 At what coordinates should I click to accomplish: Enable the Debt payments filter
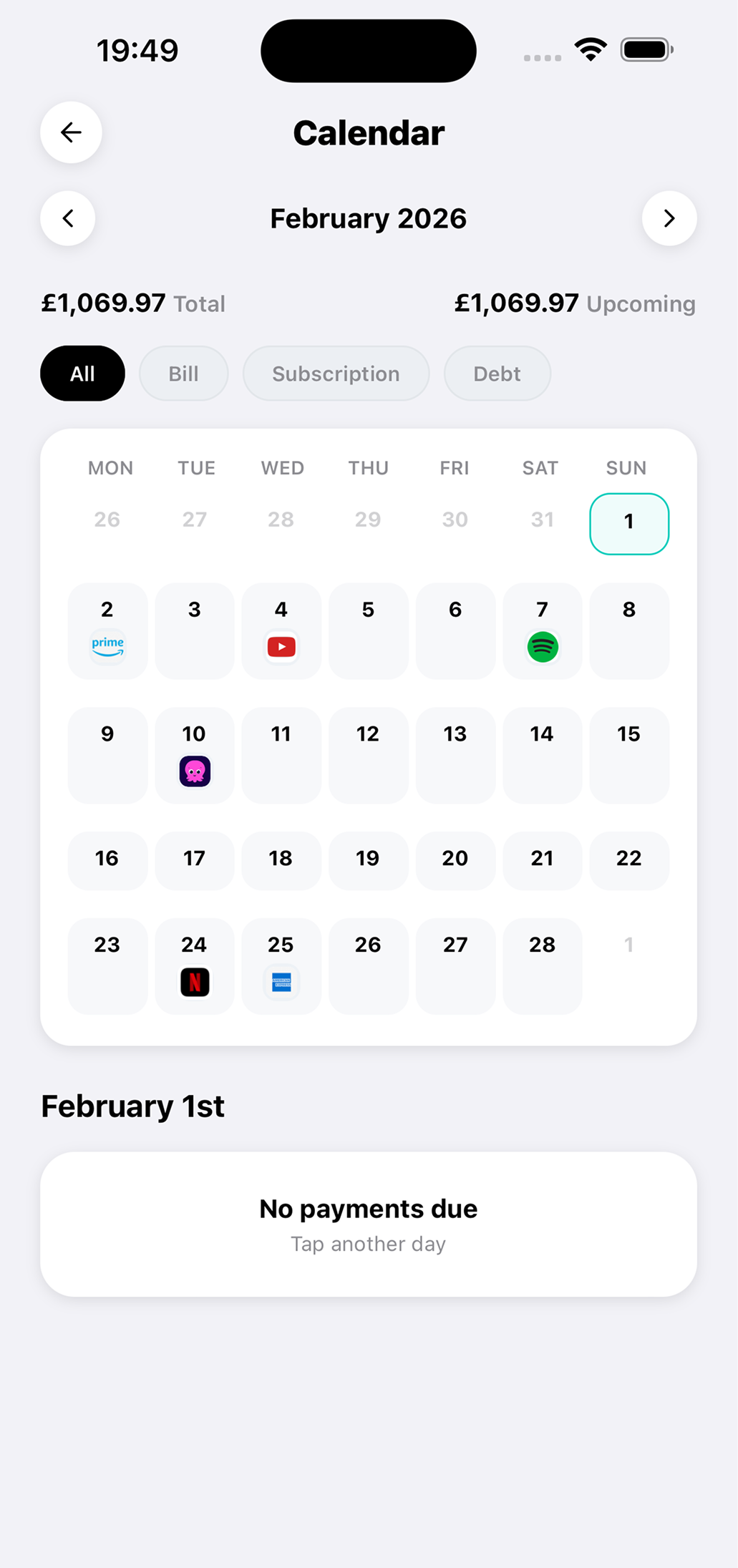[x=497, y=373]
